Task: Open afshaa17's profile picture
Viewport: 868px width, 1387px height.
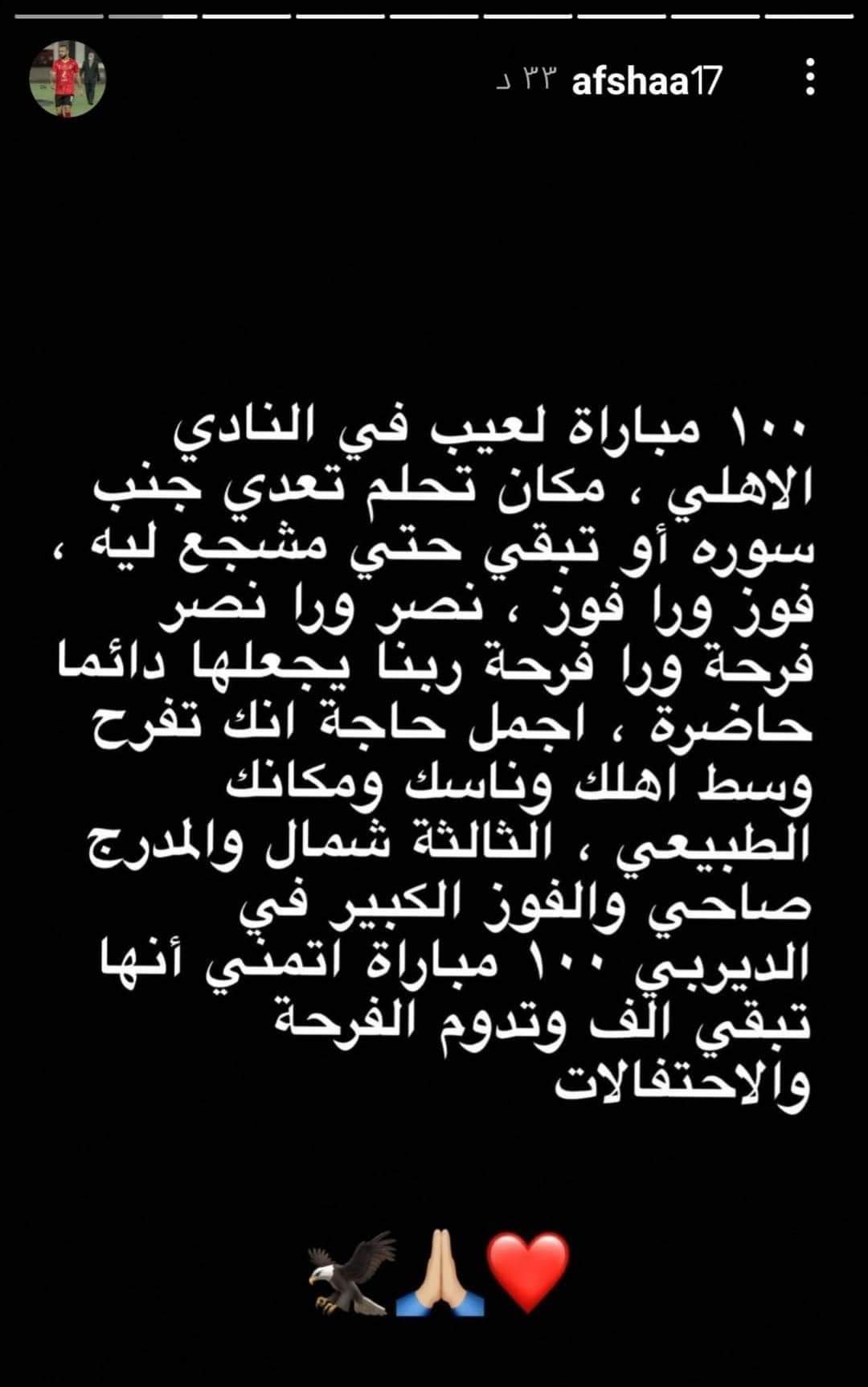Action: pos(68,80)
